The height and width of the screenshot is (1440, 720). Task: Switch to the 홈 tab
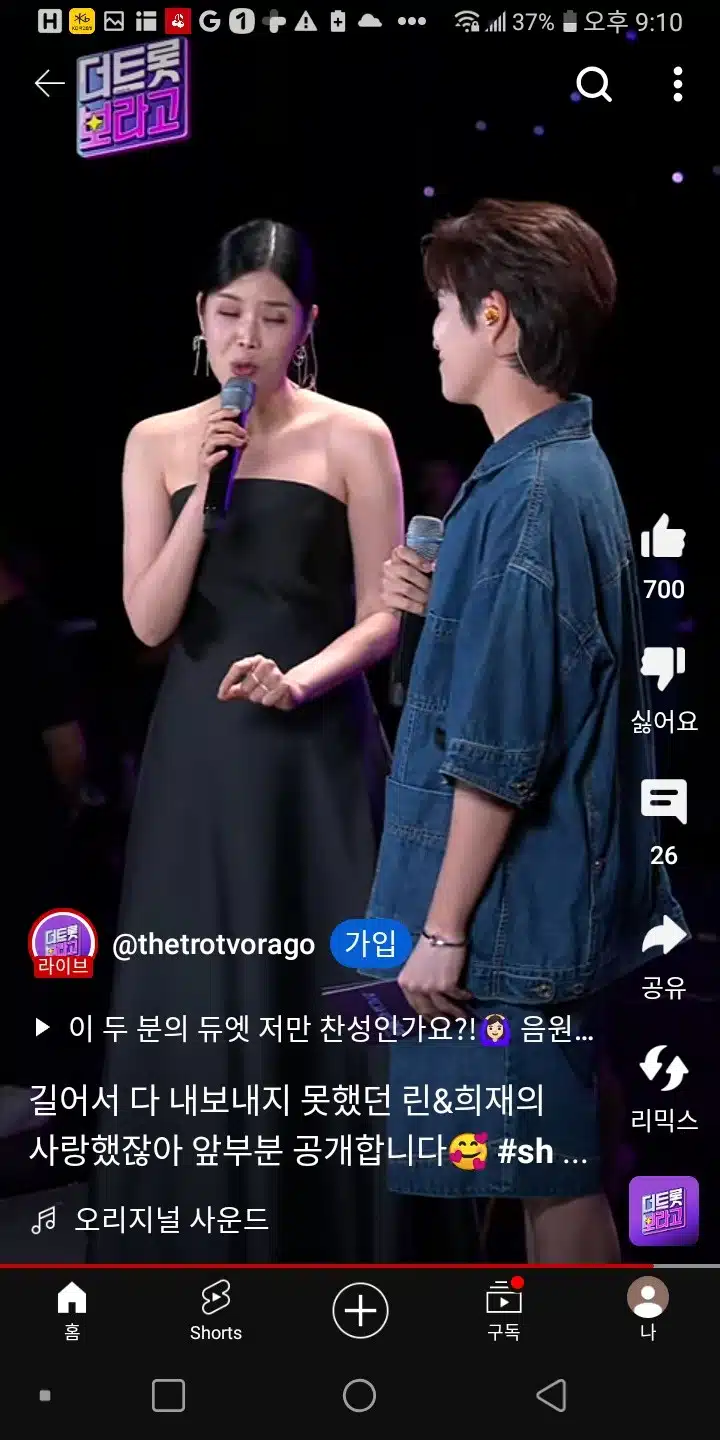pyautogui.click(x=72, y=1311)
